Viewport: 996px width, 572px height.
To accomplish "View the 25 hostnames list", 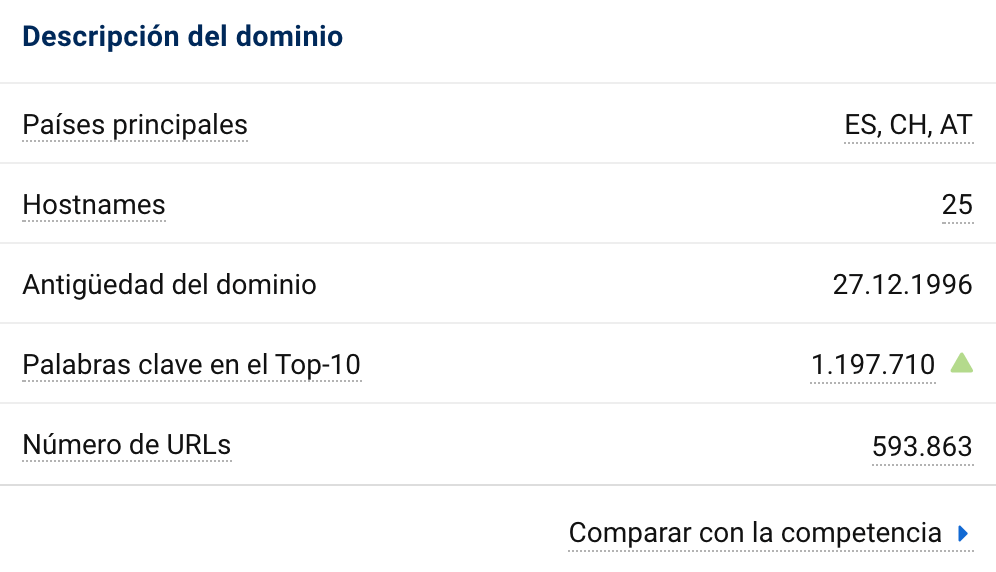I will click(x=957, y=205).
